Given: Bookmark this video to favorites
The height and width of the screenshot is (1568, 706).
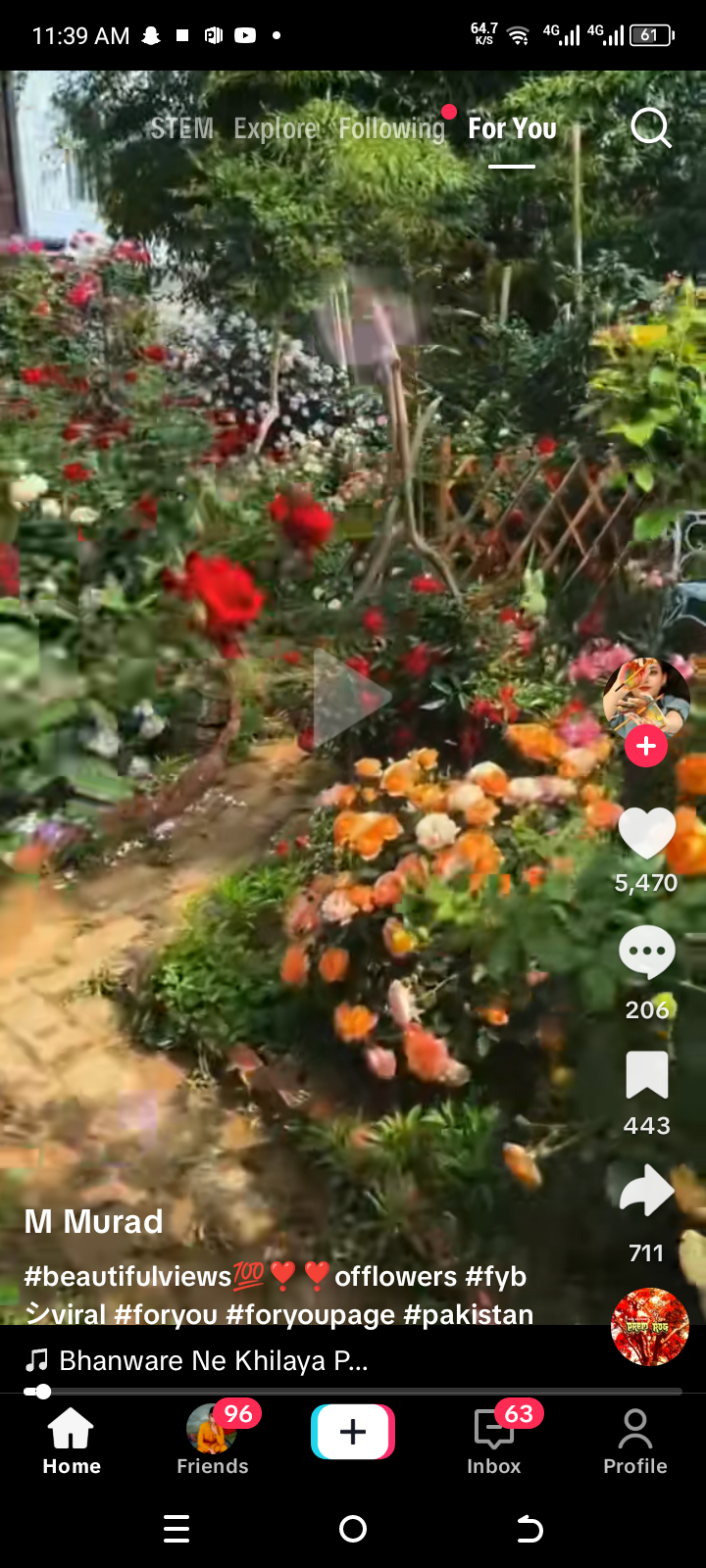Looking at the screenshot, I should click(646, 1075).
